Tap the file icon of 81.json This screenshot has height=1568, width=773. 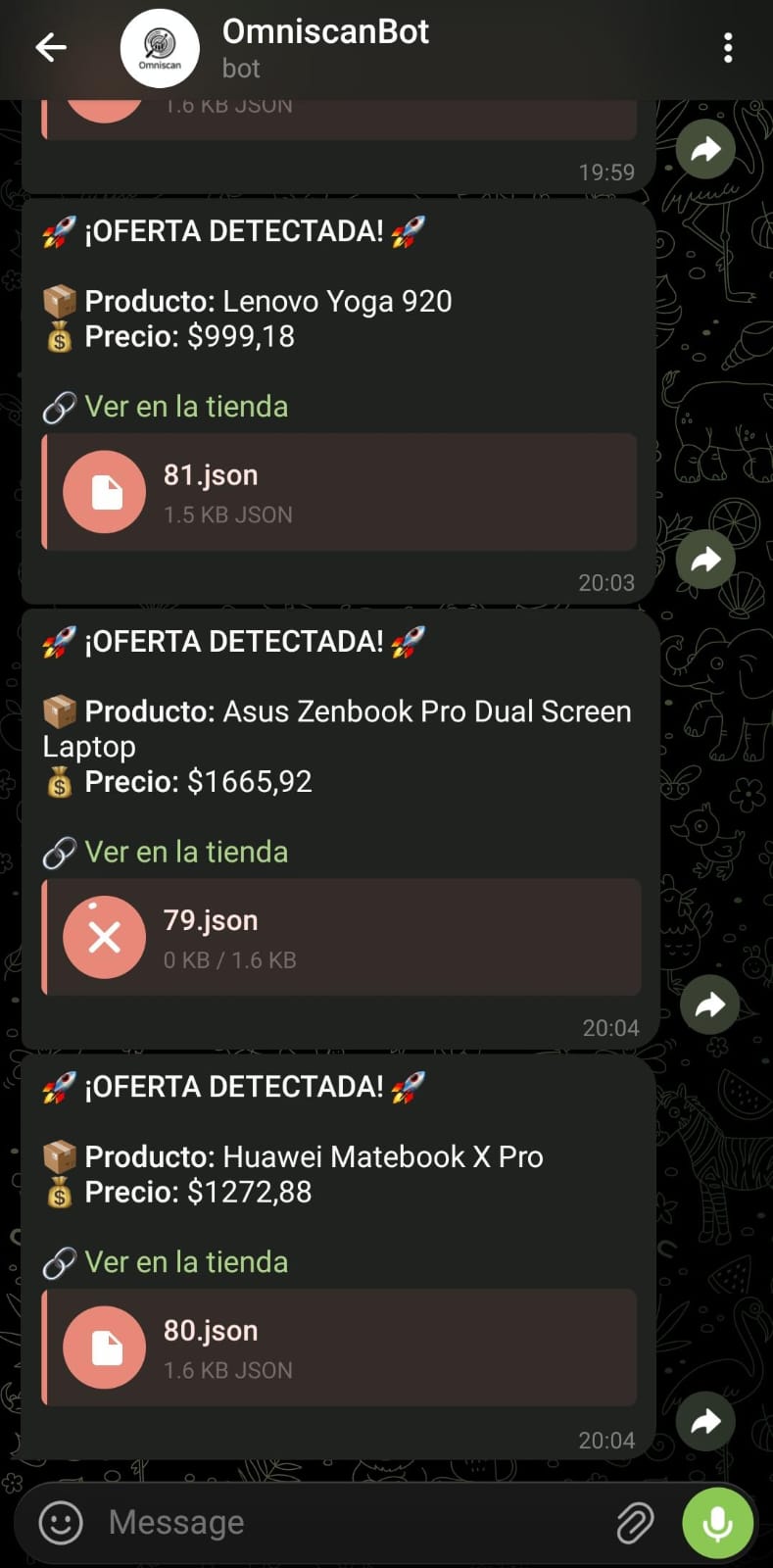(105, 492)
